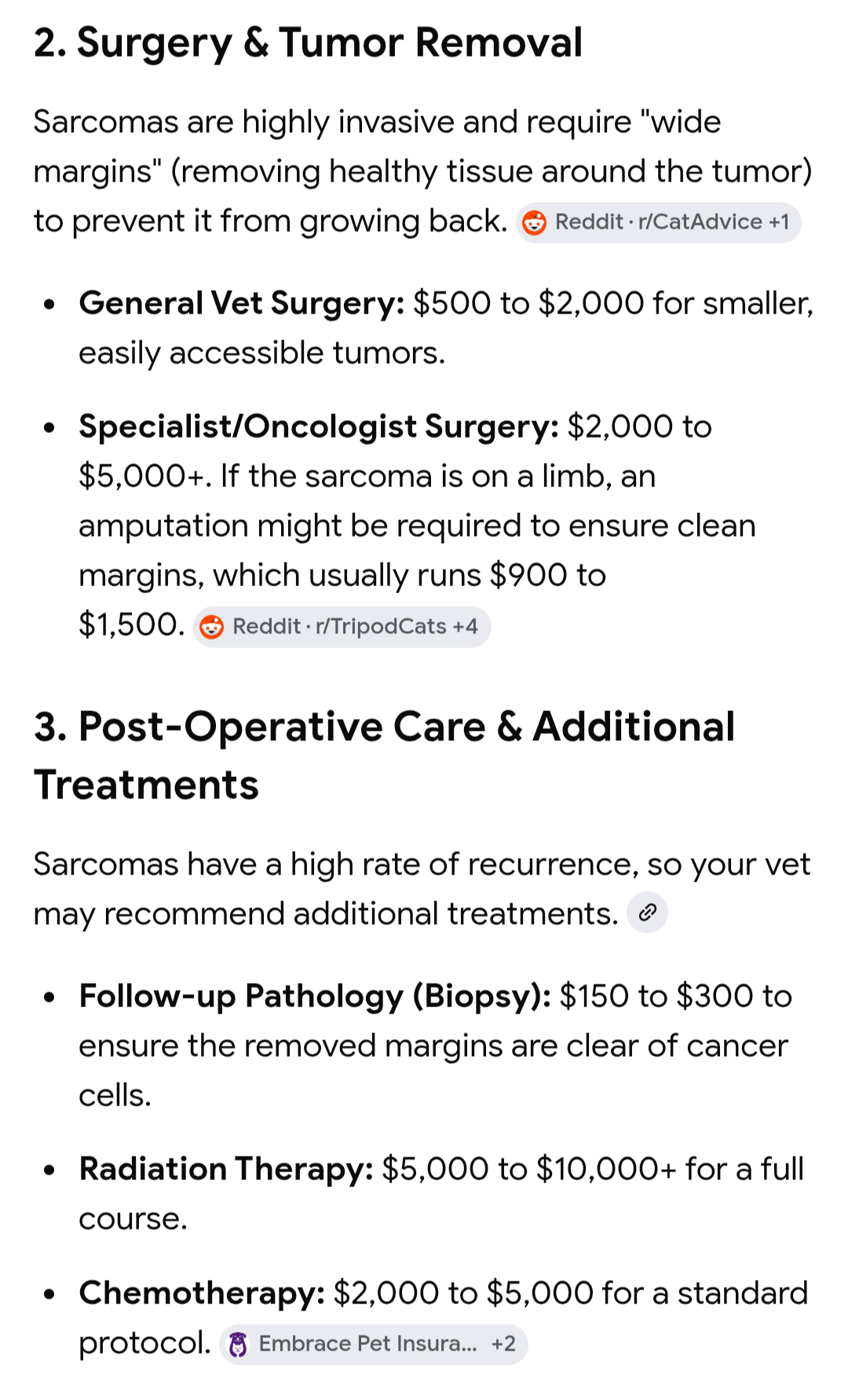The height and width of the screenshot is (1400, 848).
Task: Open the Reddit r/CatAdvice source chip
Action: (658, 222)
